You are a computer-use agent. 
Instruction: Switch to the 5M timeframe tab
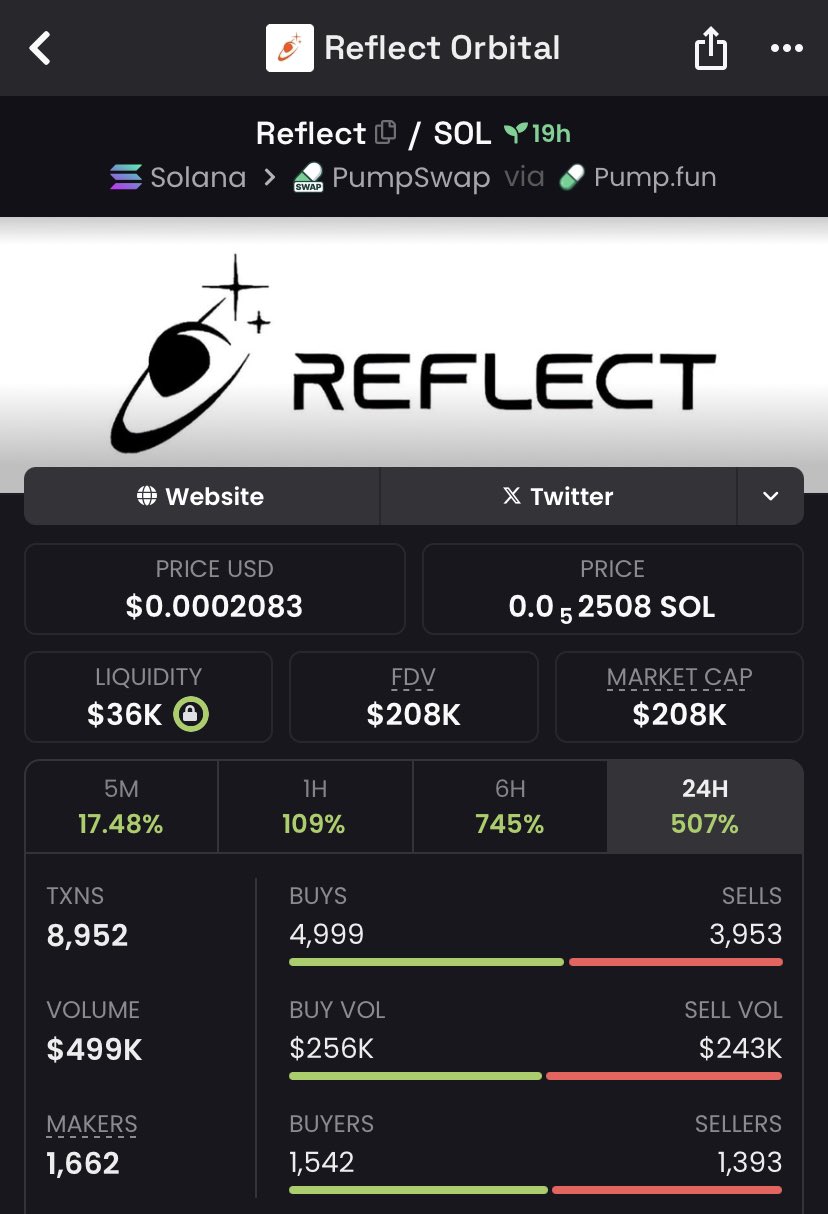[121, 806]
